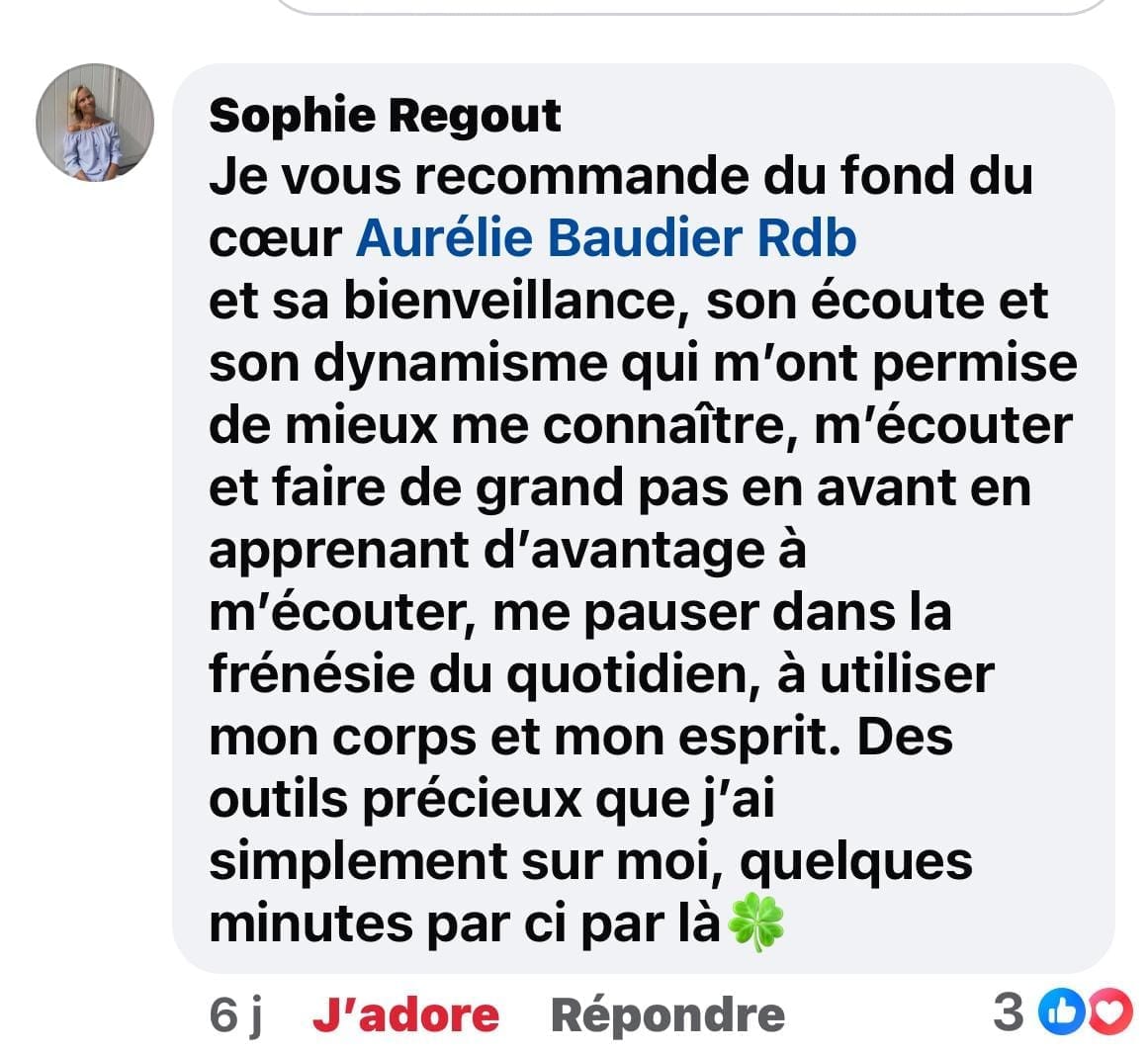Open Sophie Regout's profile from her name
Viewport: 1148px width, 1054px height.
pos(385,116)
